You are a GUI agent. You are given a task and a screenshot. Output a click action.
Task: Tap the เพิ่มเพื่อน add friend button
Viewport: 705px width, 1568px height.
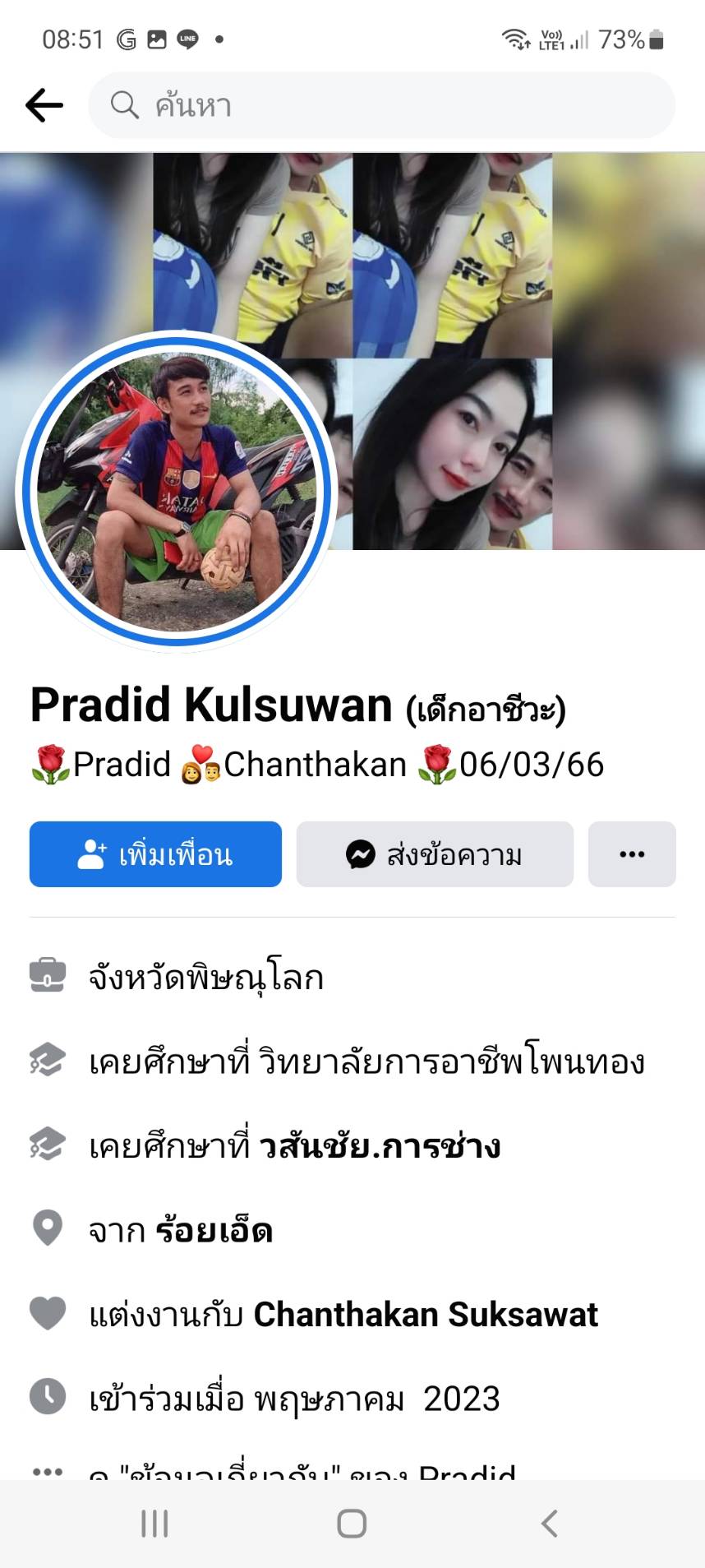(x=155, y=854)
